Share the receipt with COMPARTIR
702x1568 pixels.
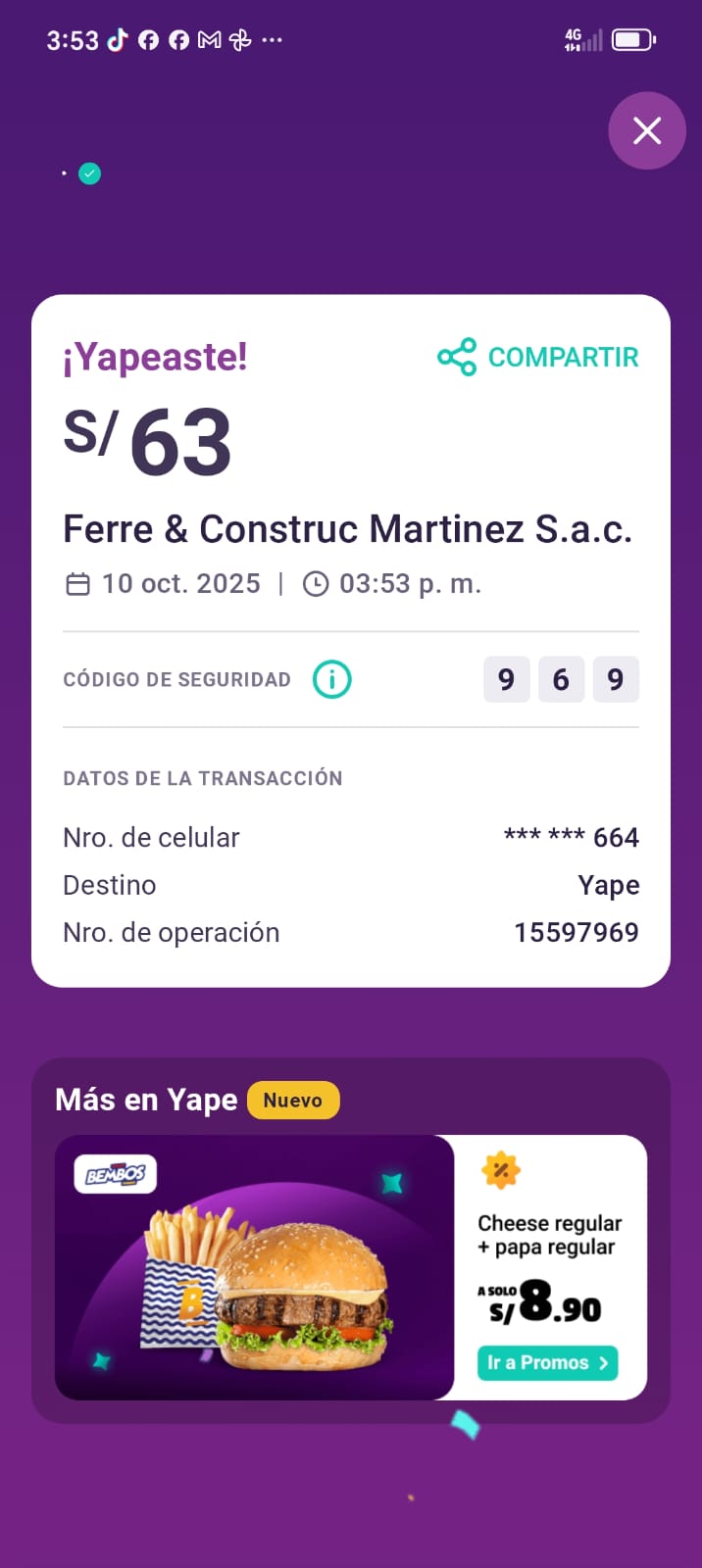click(x=537, y=357)
